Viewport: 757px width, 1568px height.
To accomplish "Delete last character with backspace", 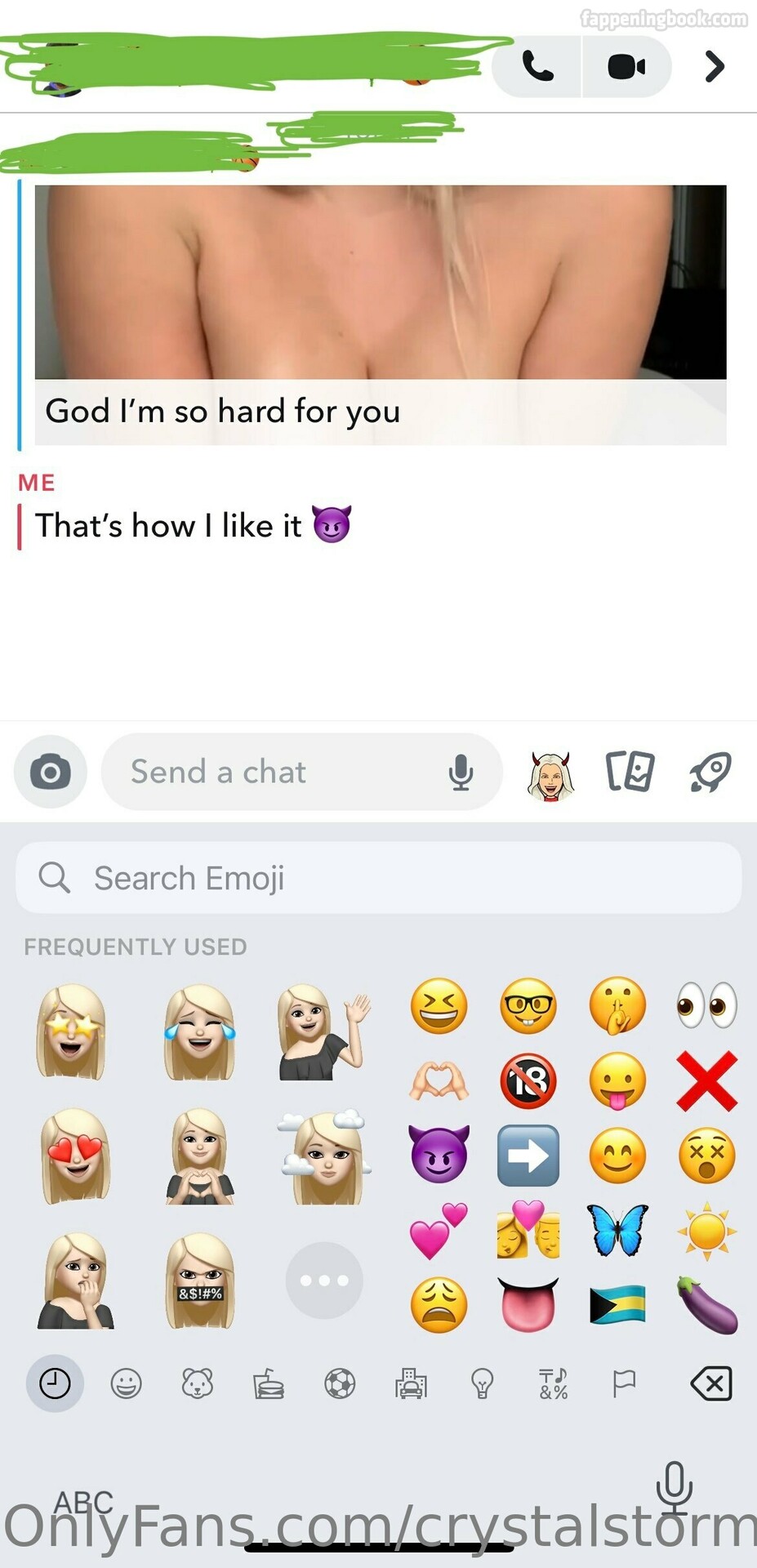I will coord(711,1383).
